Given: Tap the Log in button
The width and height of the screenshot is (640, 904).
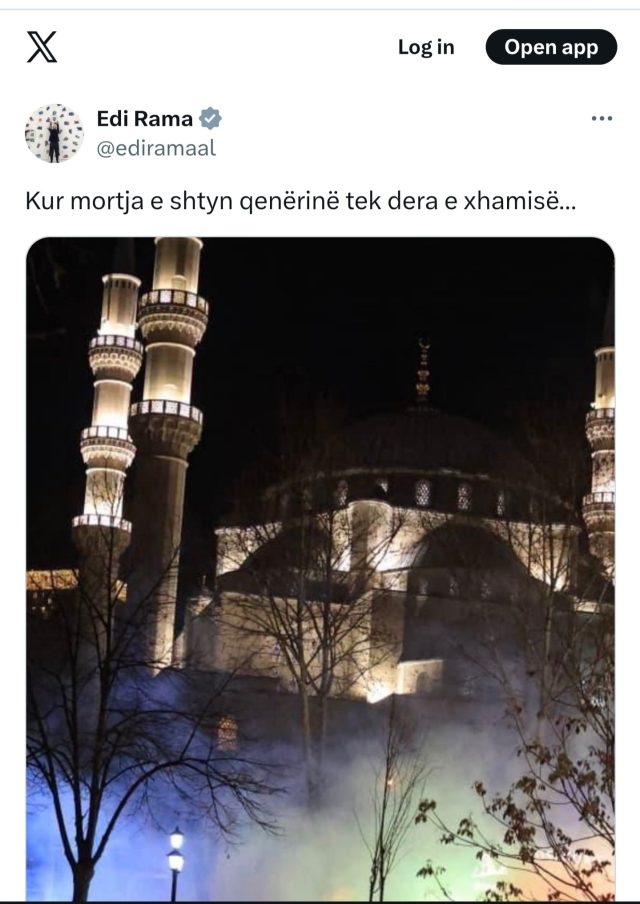Looking at the screenshot, I should click(x=426, y=47).
